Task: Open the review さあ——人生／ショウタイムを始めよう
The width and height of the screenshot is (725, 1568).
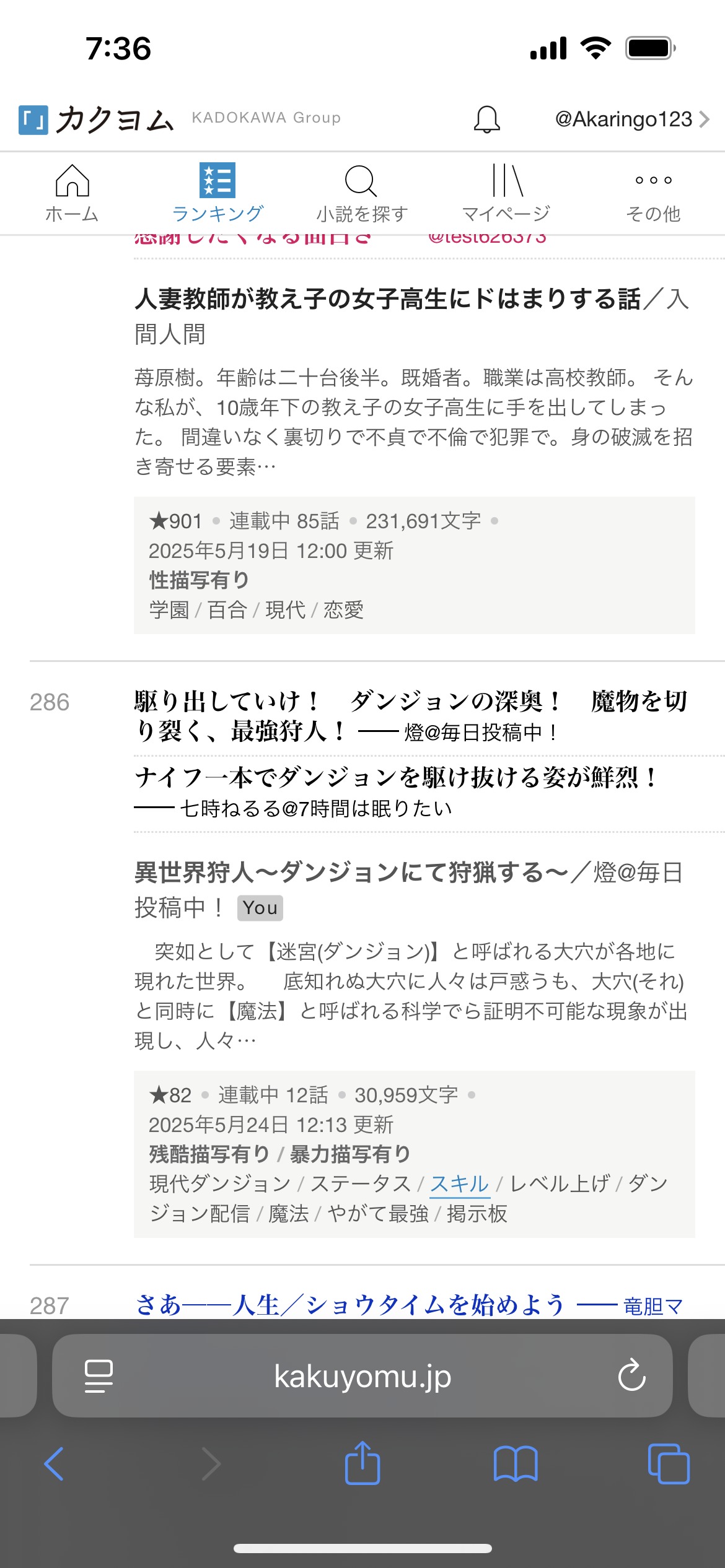Action: 350,1305
